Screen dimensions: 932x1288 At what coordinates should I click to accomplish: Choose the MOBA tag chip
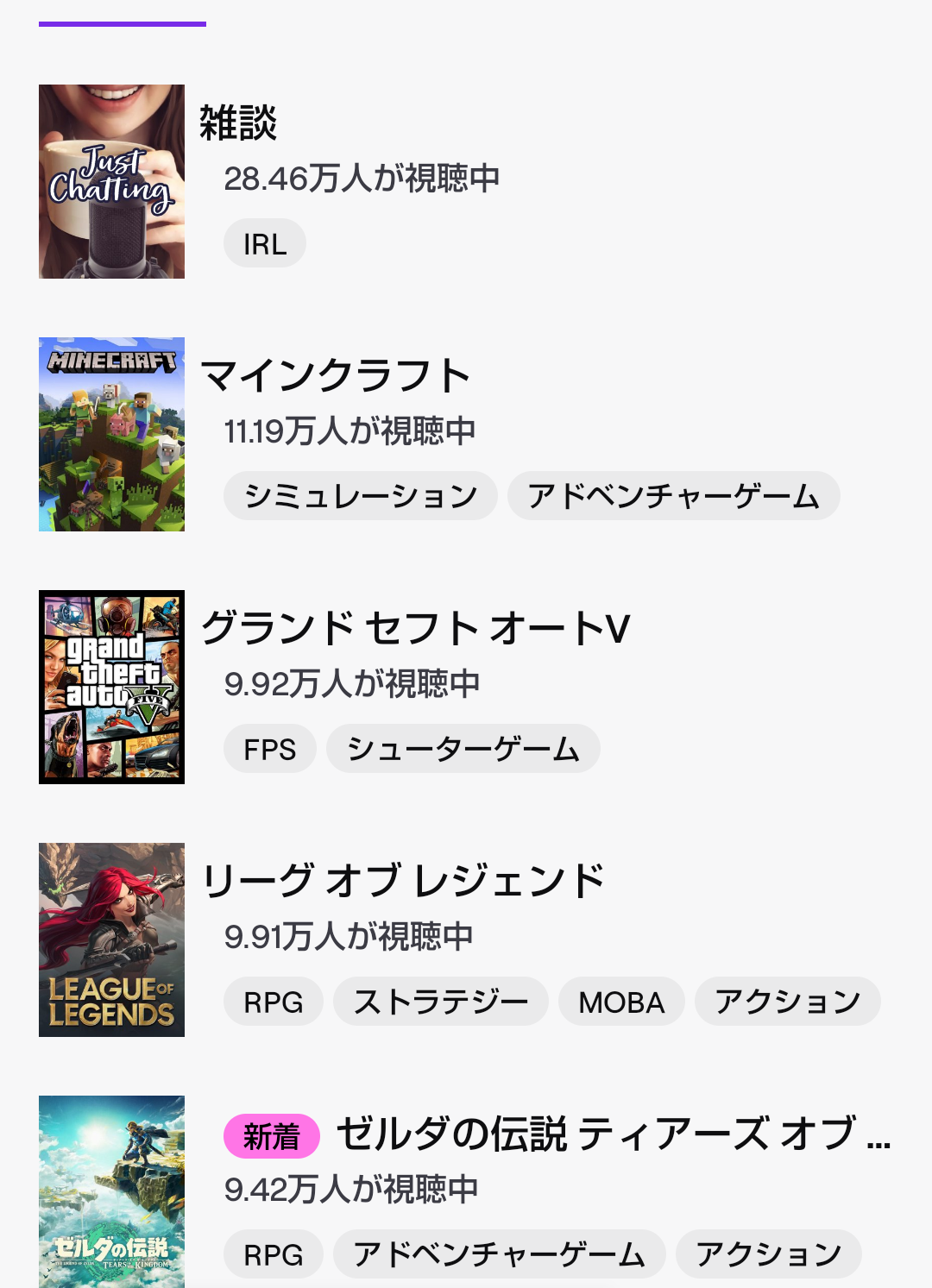coord(621,1002)
